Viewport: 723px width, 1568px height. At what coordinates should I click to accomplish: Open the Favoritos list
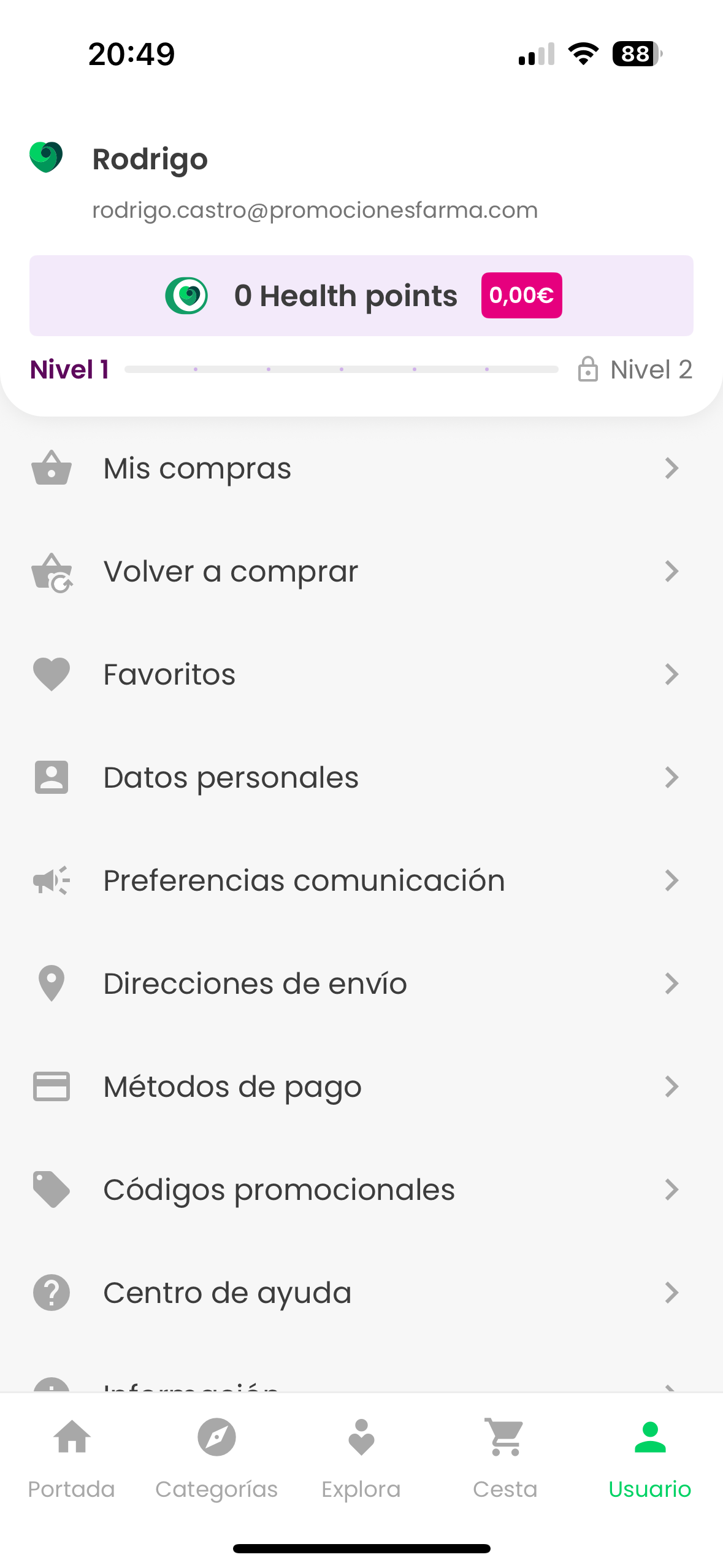361,675
